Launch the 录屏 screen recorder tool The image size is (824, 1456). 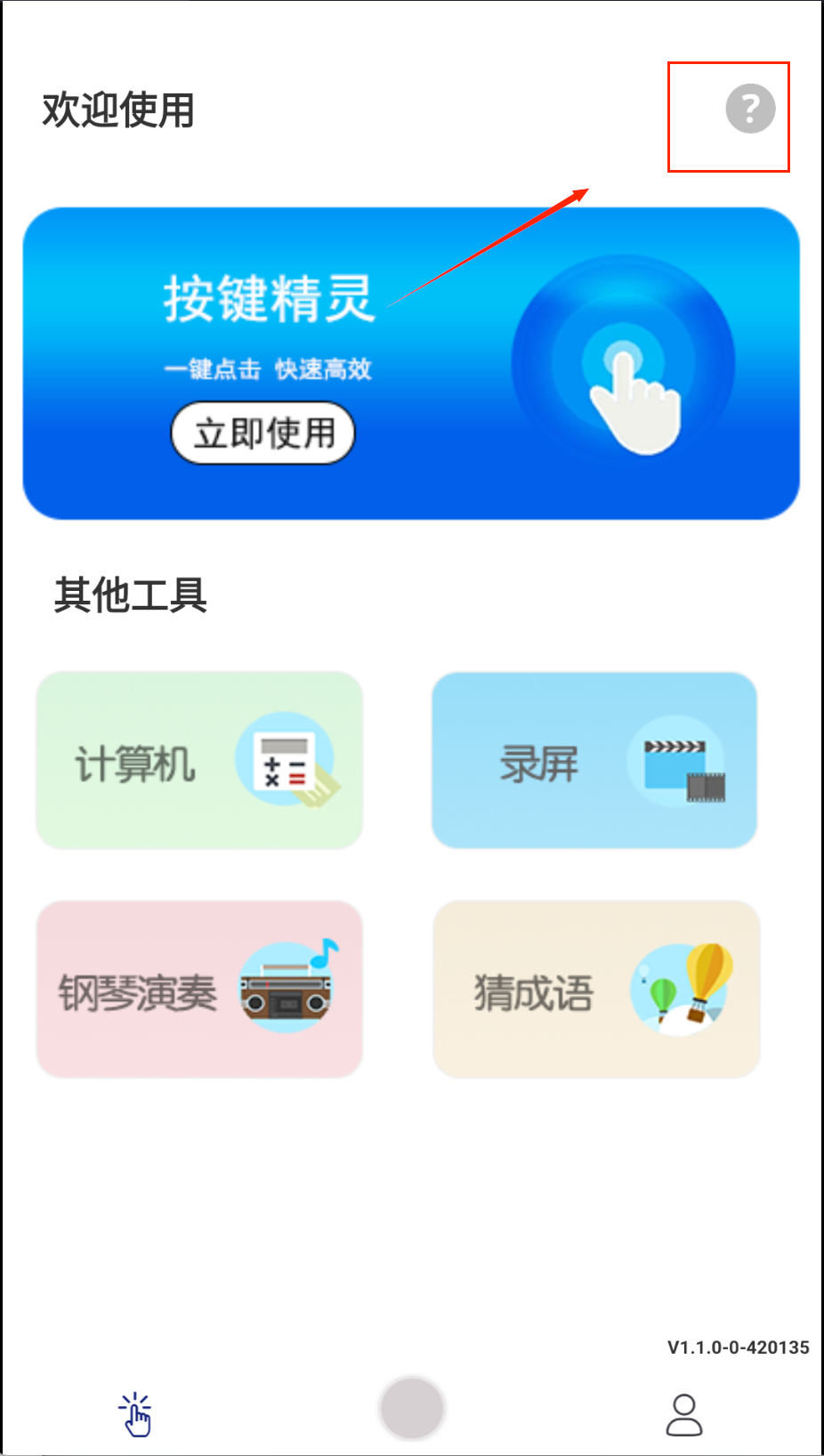tap(594, 761)
